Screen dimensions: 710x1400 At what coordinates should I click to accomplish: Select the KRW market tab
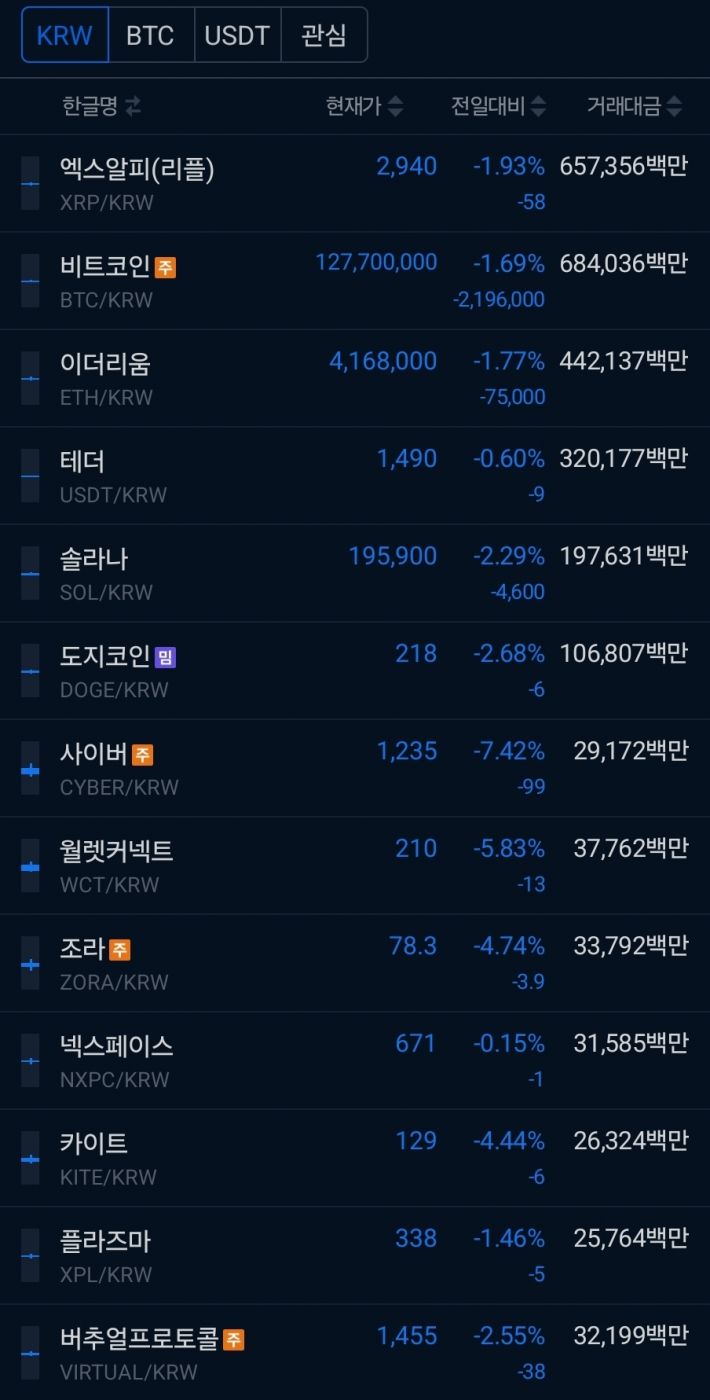65,36
